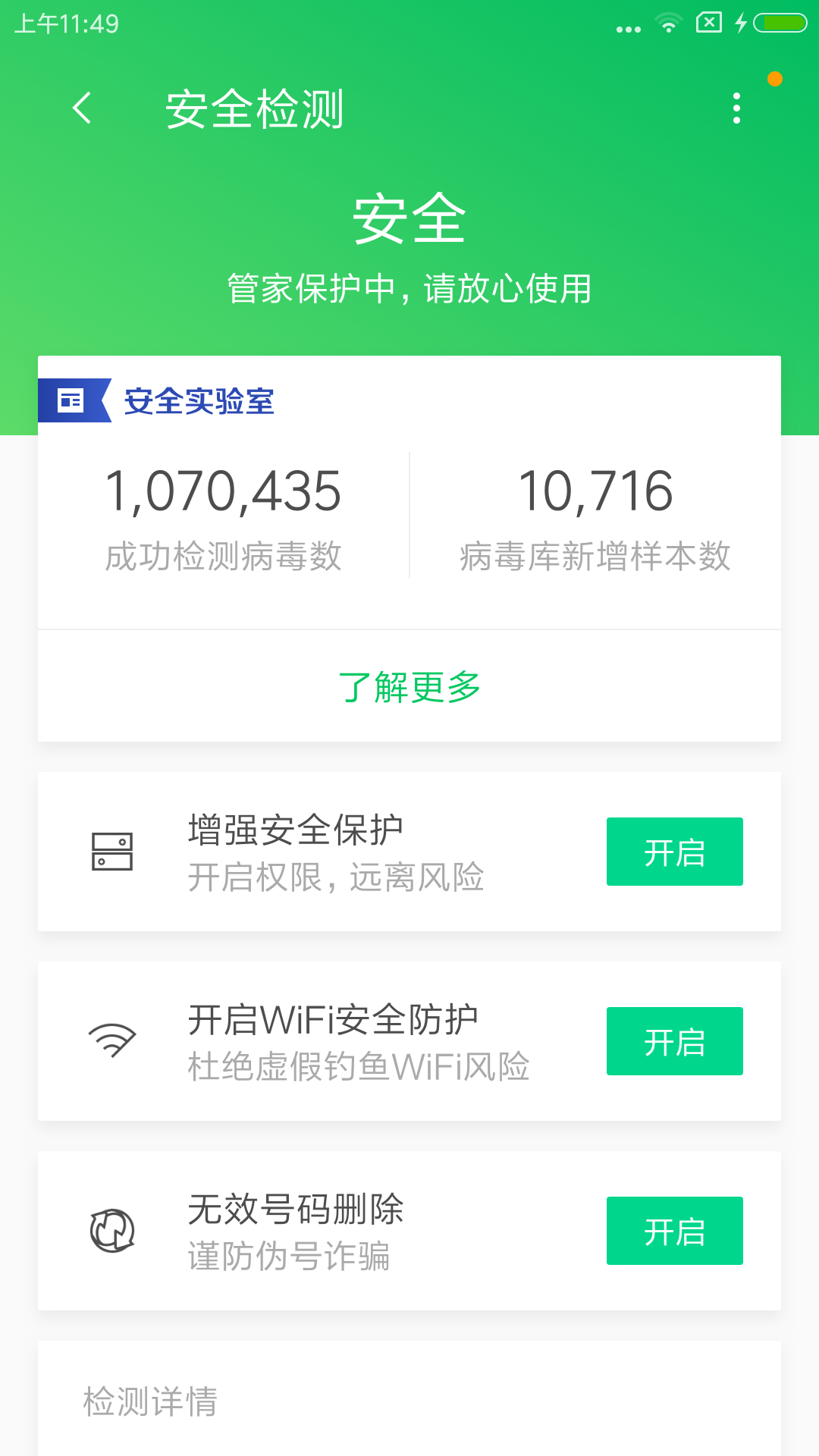Screen dimensions: 819x1456
Task: Tap 了解更多 in 安全实验室 card
Action: [409, 686]
